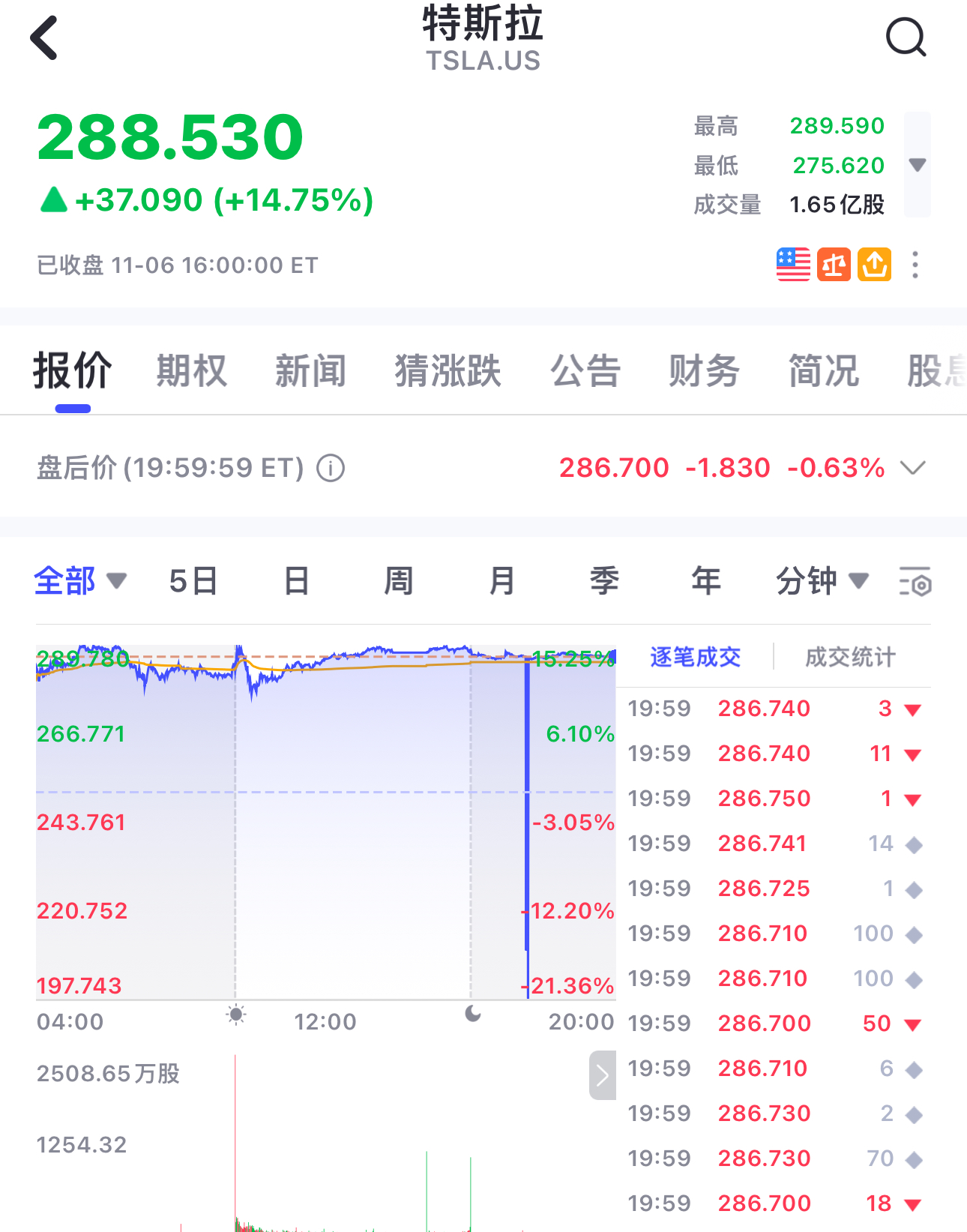This screenshot has height=1232, width=967.
Task: Collapse the 最高/最低 stats panel arrow
Action: point(918,166)
